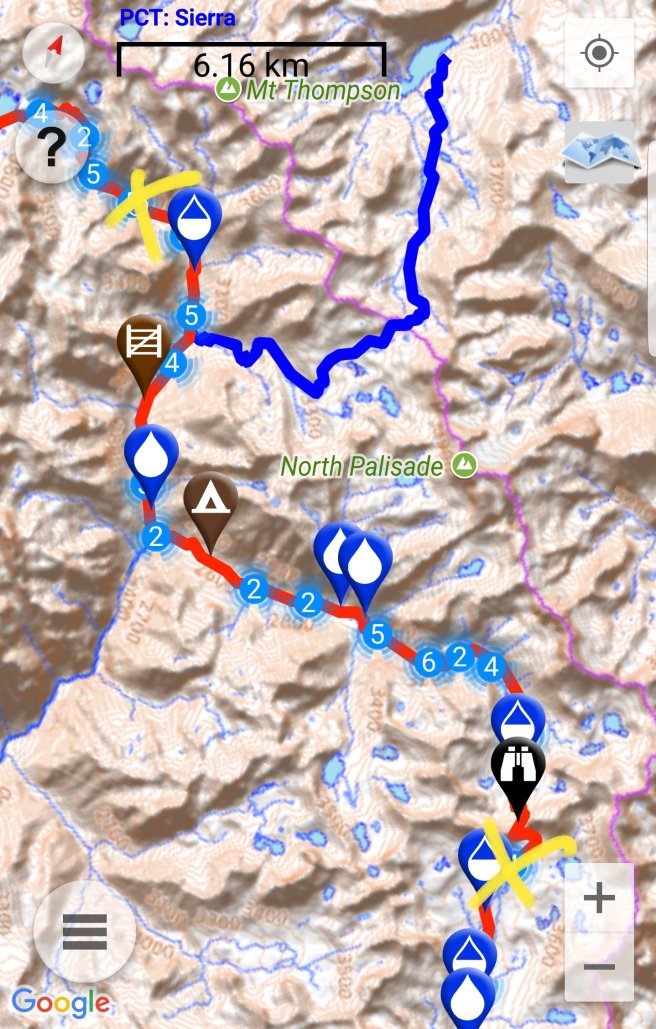Open the question mark help button
The image size is (656, 1029).
[x=52, y=148]
